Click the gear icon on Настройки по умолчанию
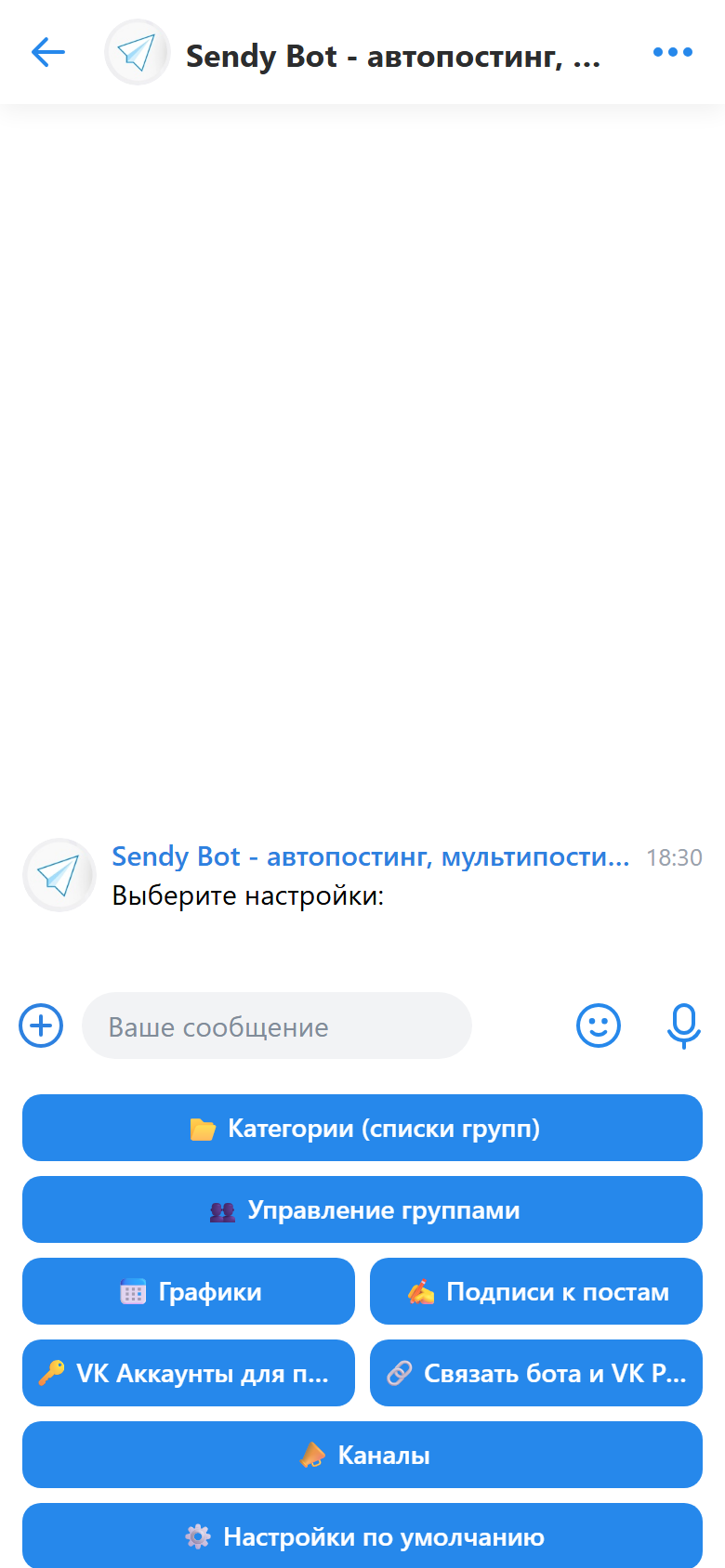Image resolution: width=725 pixels, height=1568 pixels. (x=198, y=1536)
